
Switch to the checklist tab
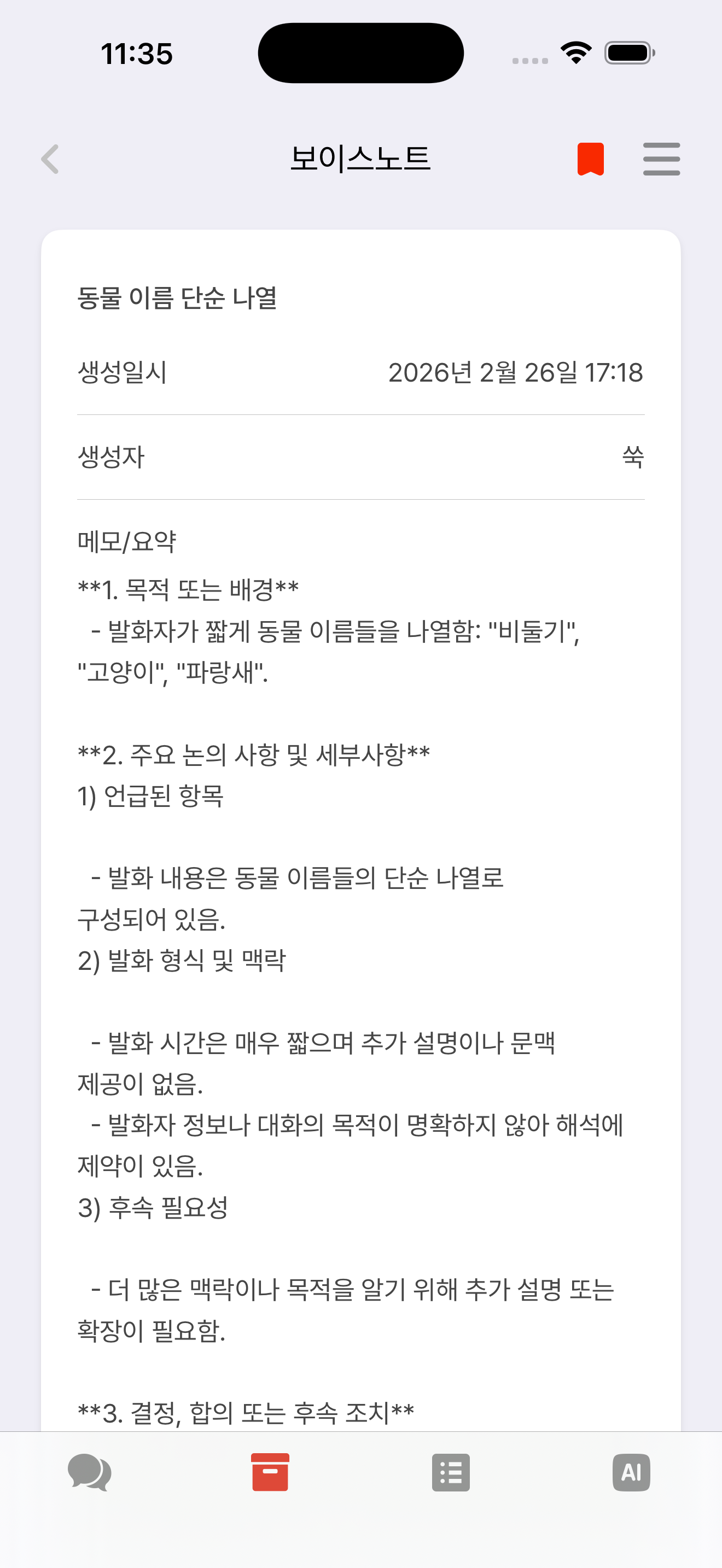point(451,1472)
